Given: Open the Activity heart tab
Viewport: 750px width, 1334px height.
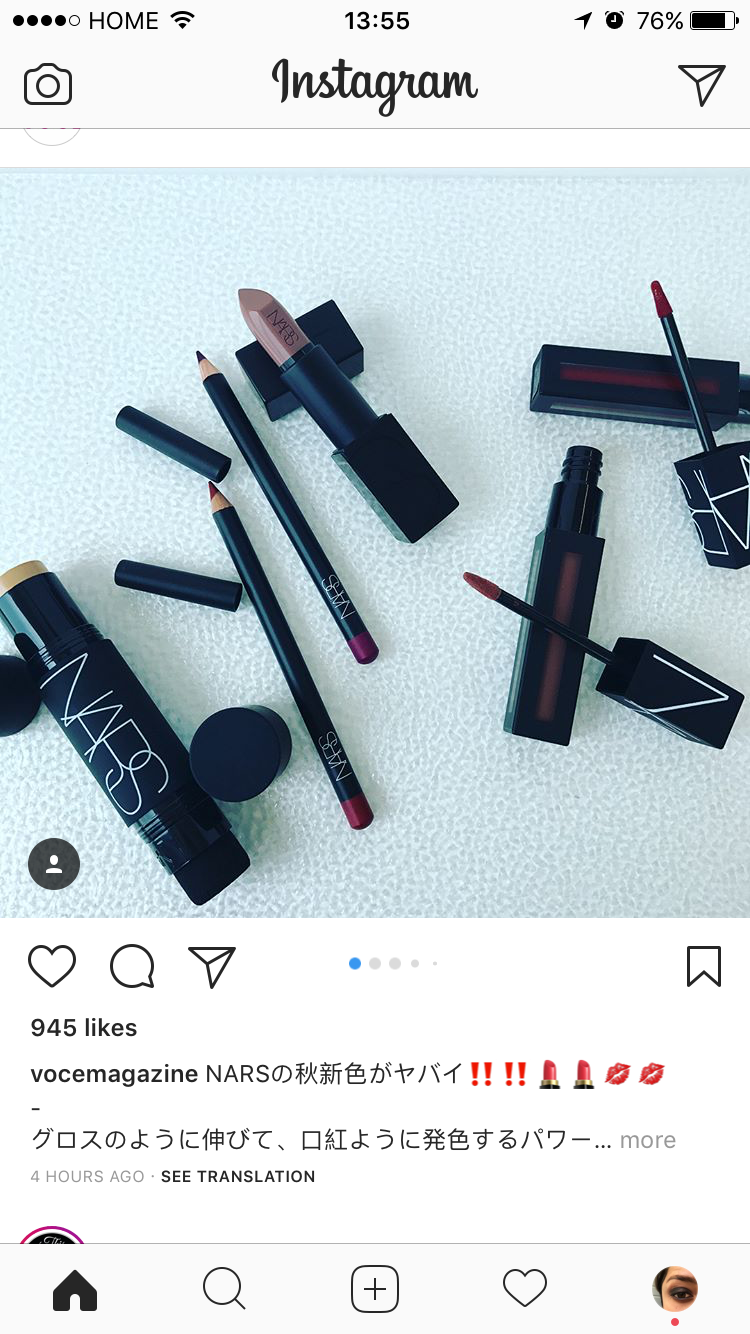Looking at the screenshot, I should point(525,1289).
